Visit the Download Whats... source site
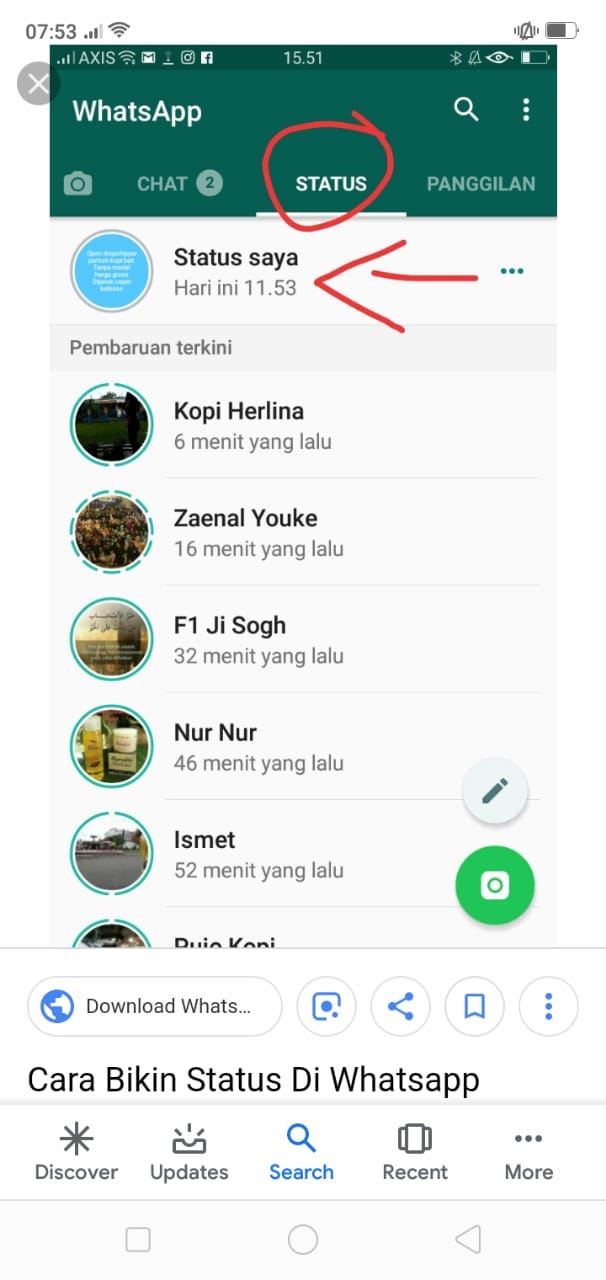 pos(155,1006)
